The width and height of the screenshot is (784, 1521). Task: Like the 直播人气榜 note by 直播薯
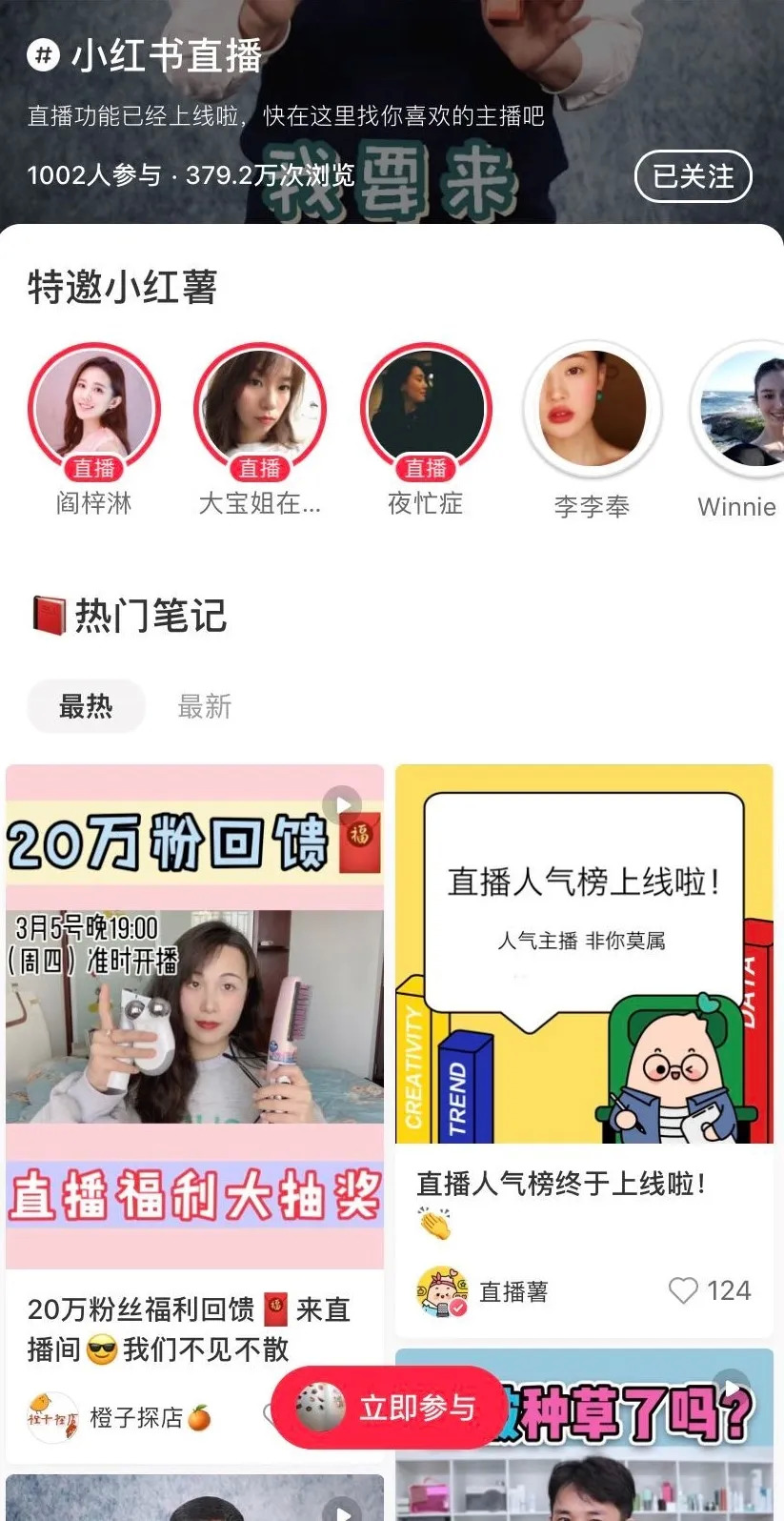tap(683, 1290)
